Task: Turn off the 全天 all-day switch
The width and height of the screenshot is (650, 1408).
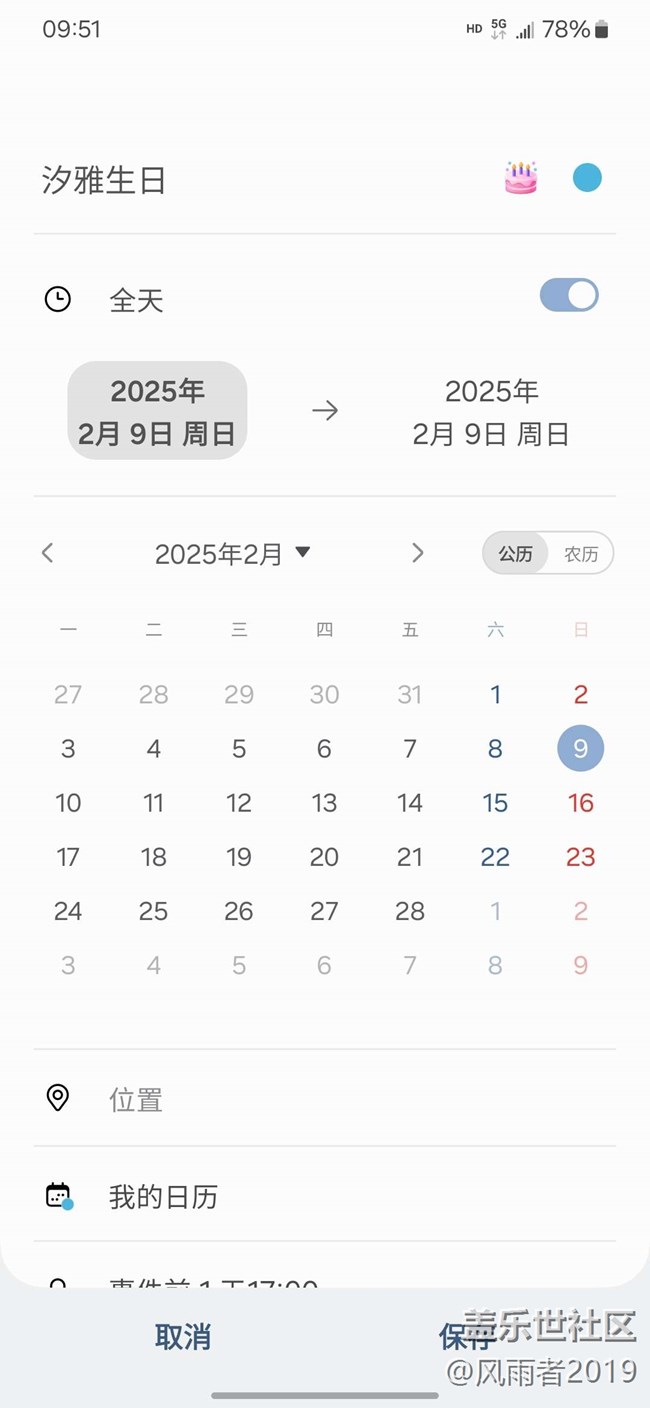Action: [569, 296]
